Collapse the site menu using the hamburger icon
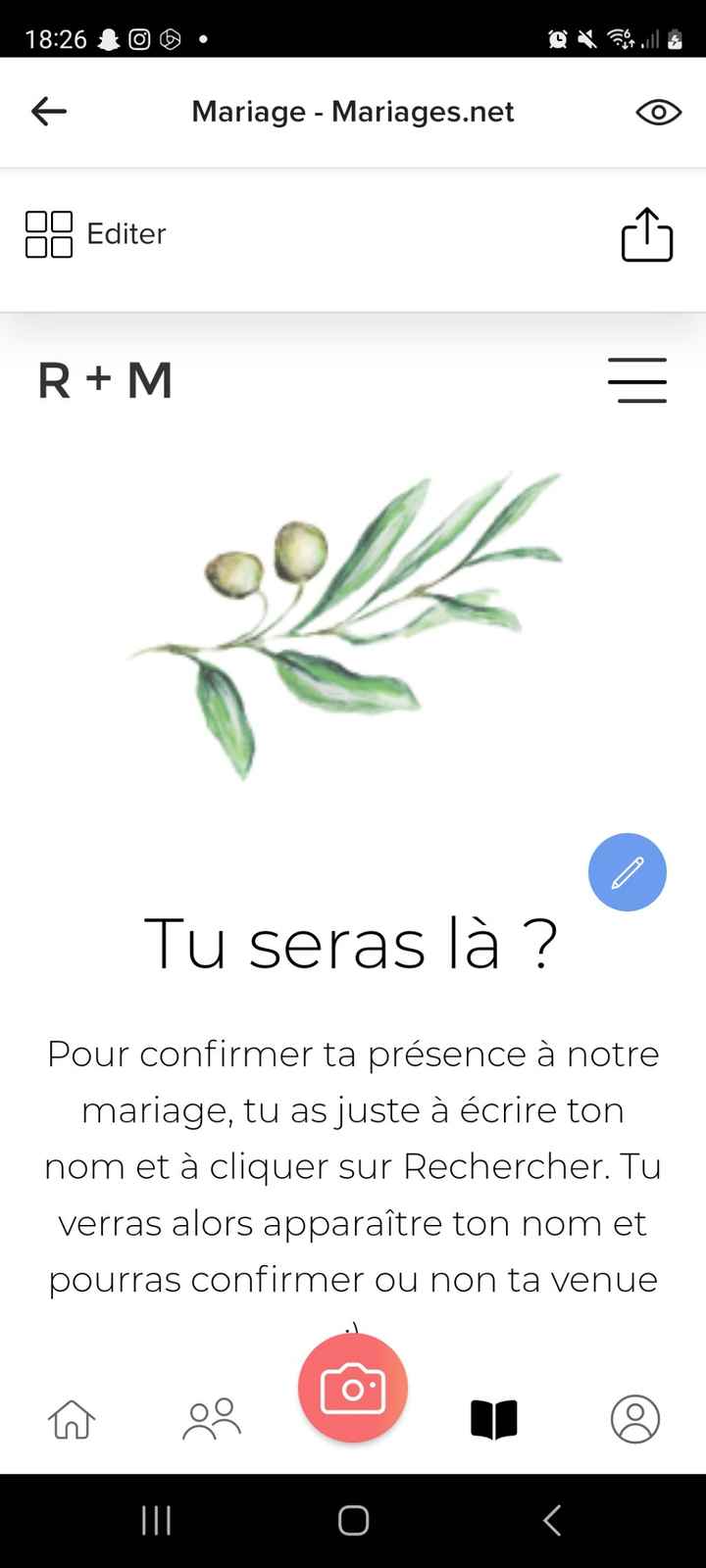This screenshot has width=706, height=1568. [x=637, y=381]
